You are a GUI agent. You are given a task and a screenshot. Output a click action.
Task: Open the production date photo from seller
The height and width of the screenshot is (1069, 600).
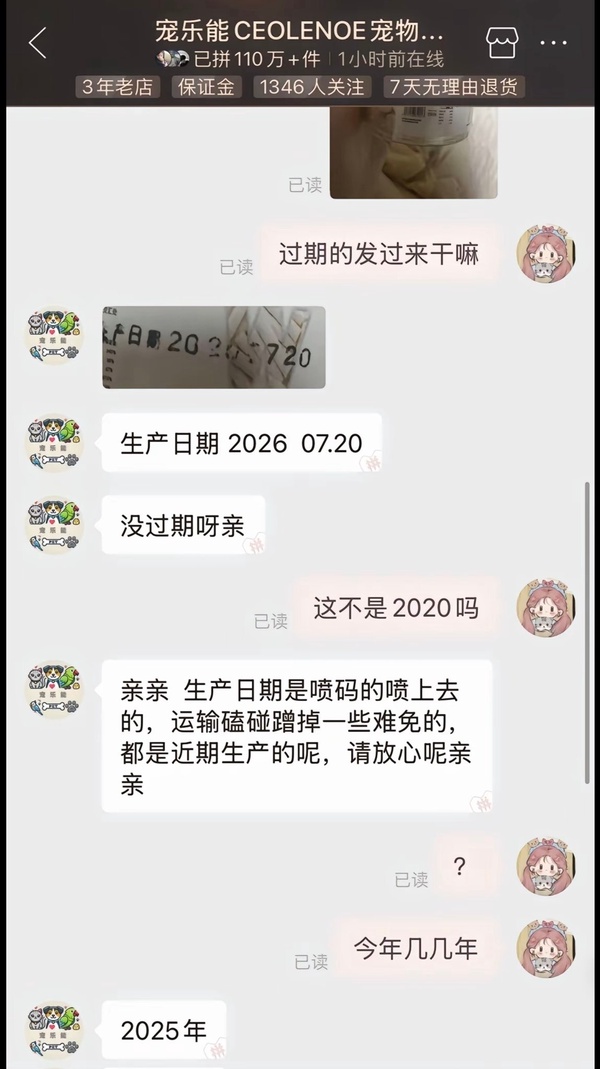(213, 348)
